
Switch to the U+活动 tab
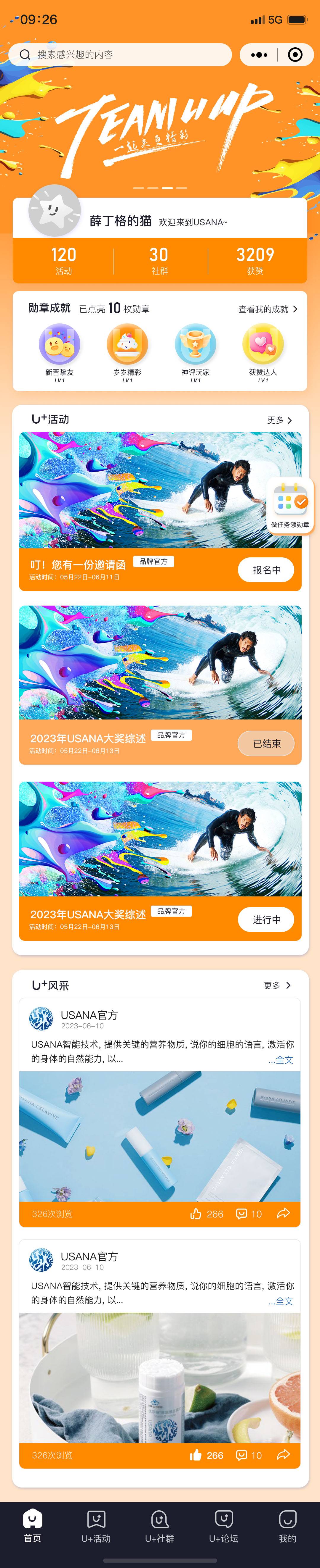point(96,1526)
